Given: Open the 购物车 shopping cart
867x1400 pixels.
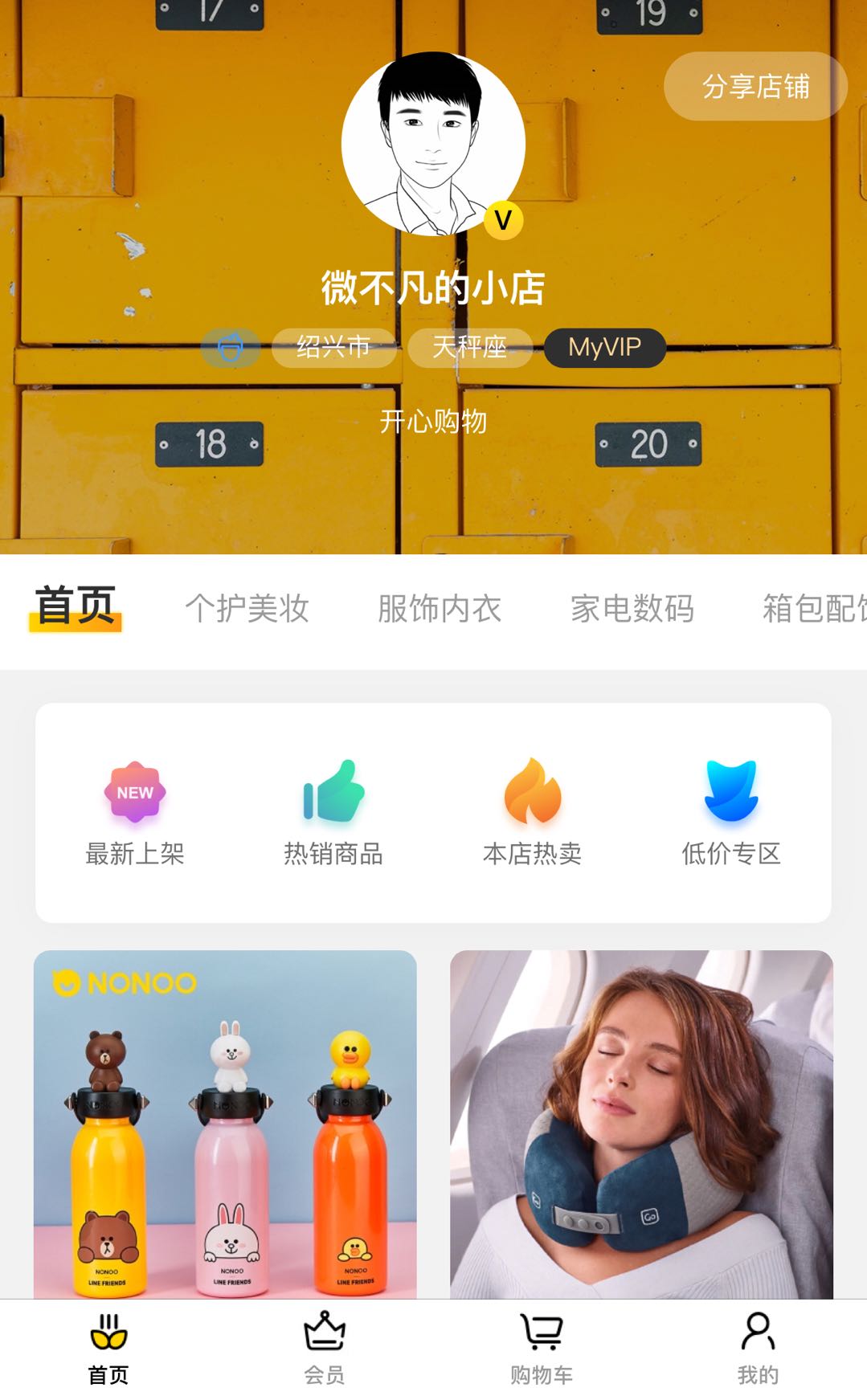Looking at the screenshot, I should [542, 1349].
